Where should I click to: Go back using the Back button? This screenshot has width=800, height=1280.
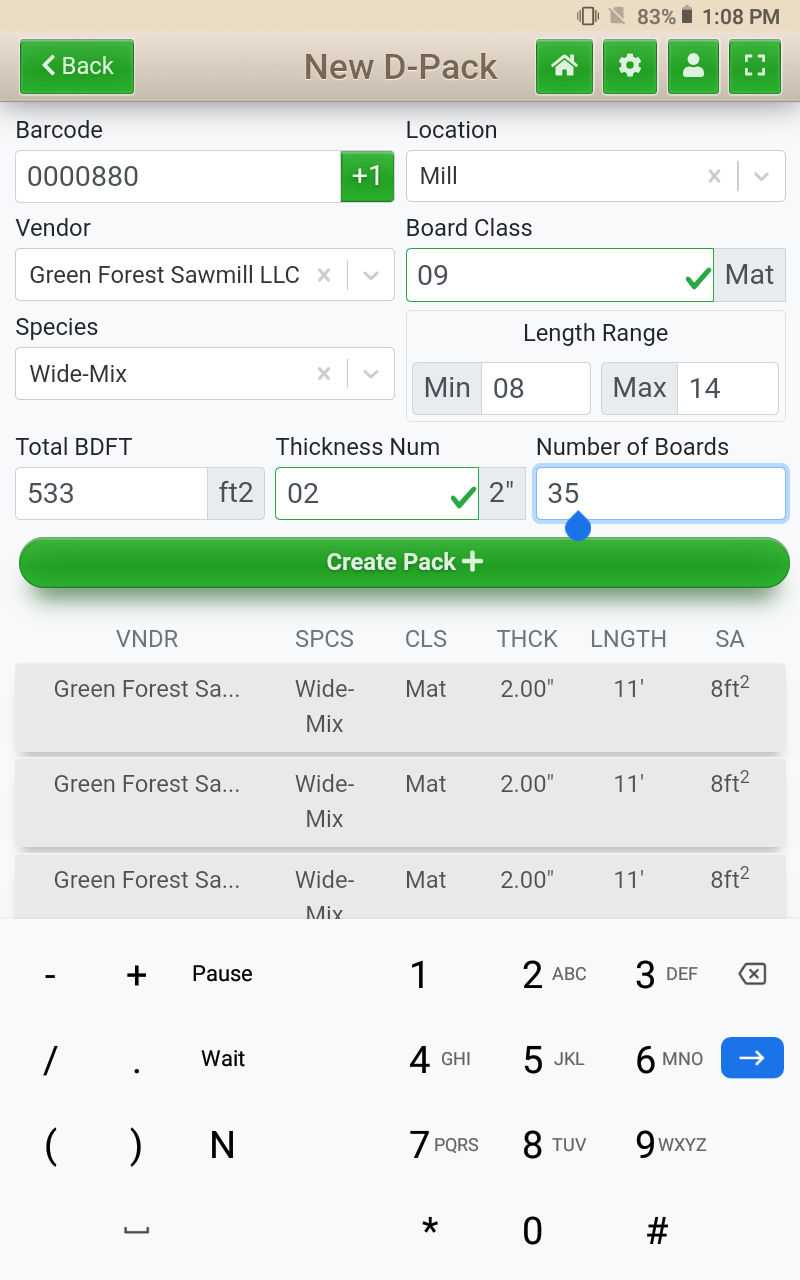tap(77, 67)
